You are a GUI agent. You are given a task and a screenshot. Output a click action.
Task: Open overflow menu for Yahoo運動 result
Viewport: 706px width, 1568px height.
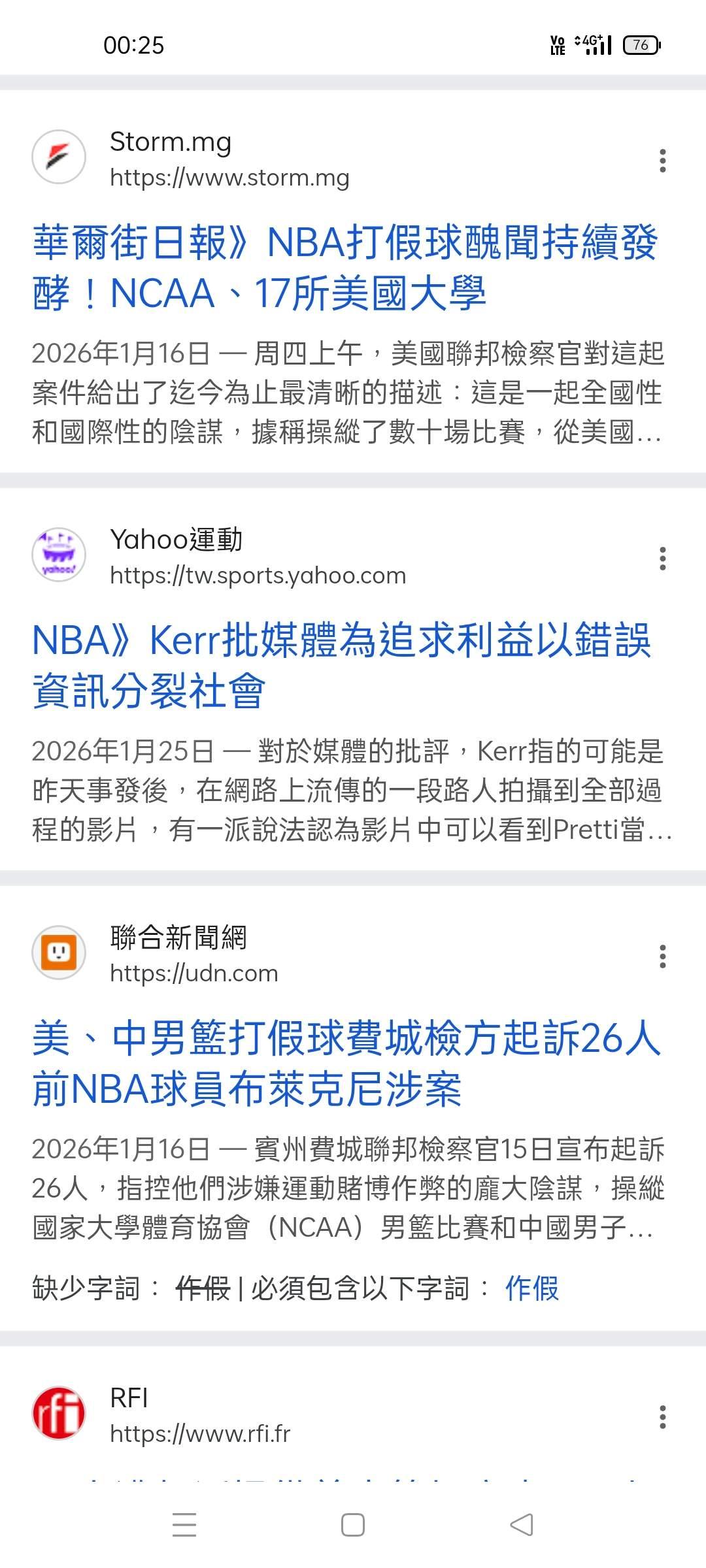coord(662,559)
